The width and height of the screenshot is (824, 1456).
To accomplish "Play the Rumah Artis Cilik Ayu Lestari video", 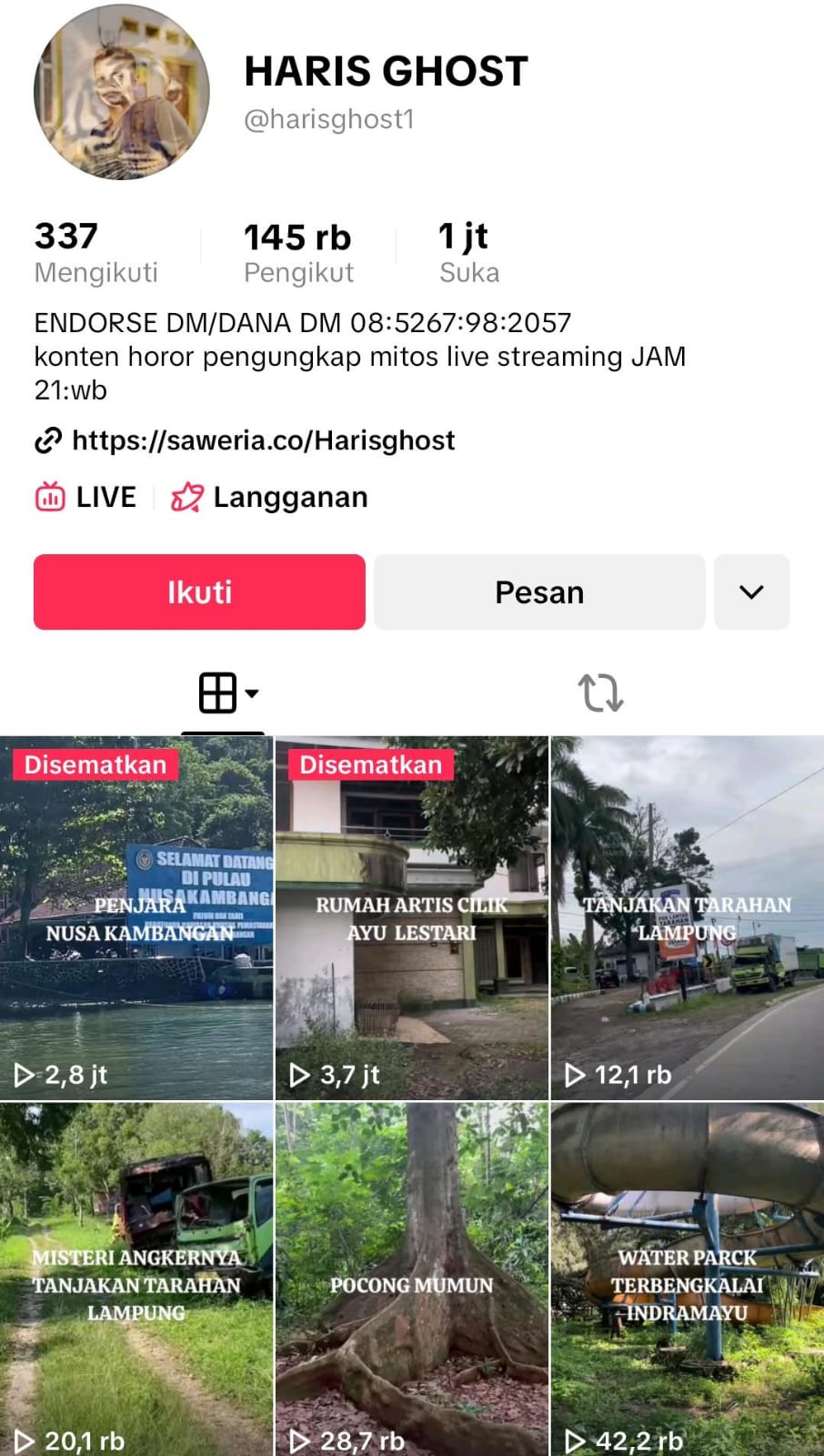I will click(411, 919).
